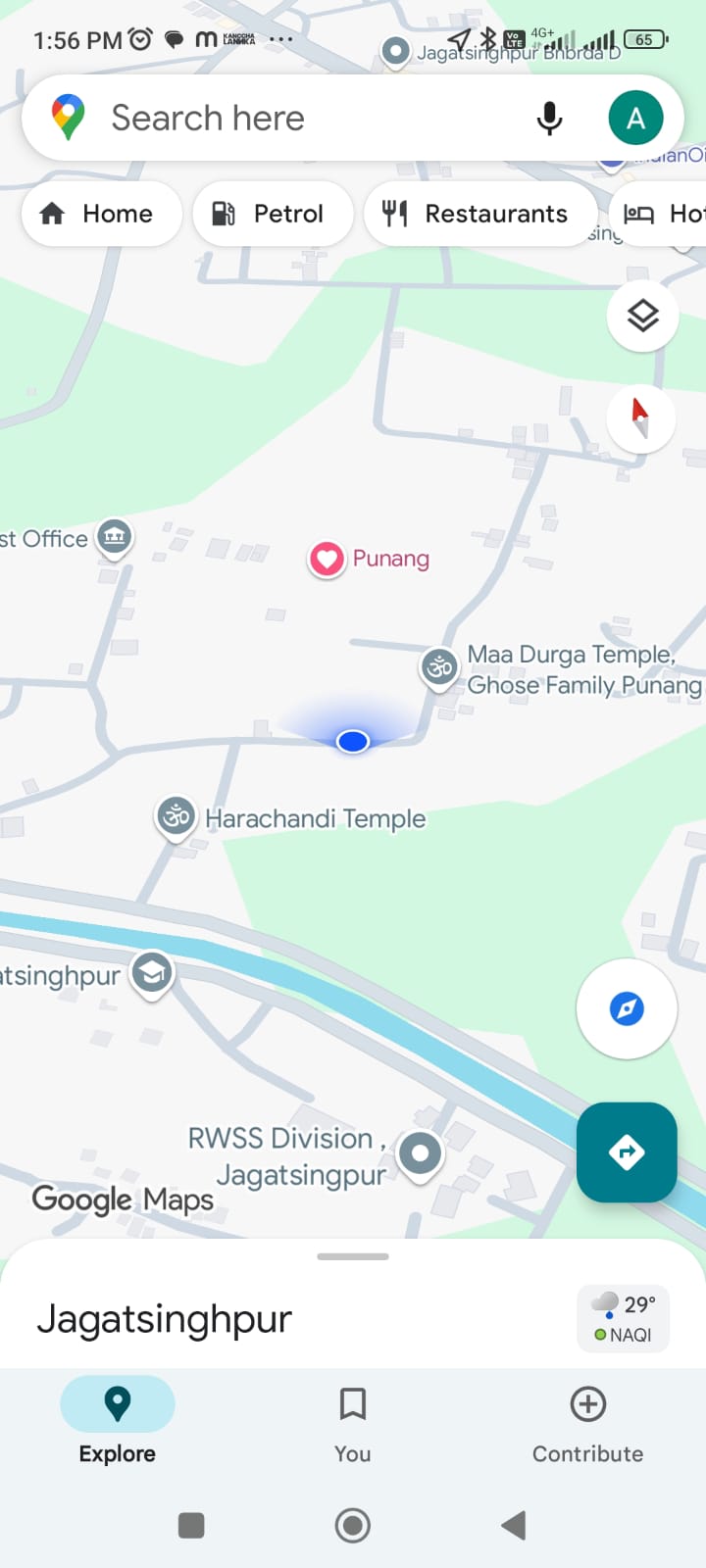Open the Search here box
Screen dimensions: 706x1568
[294, 119]
